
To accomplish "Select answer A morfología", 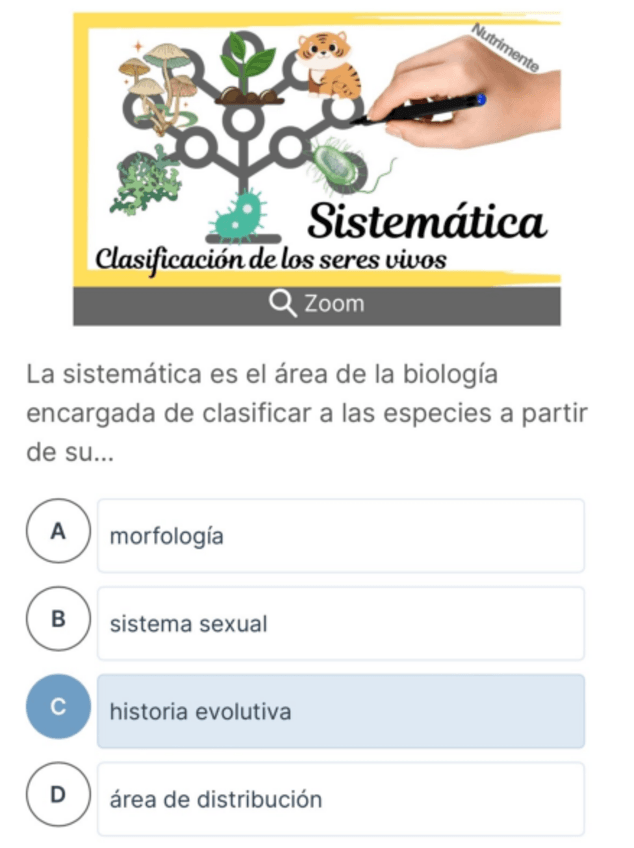I will coord(340,536).
